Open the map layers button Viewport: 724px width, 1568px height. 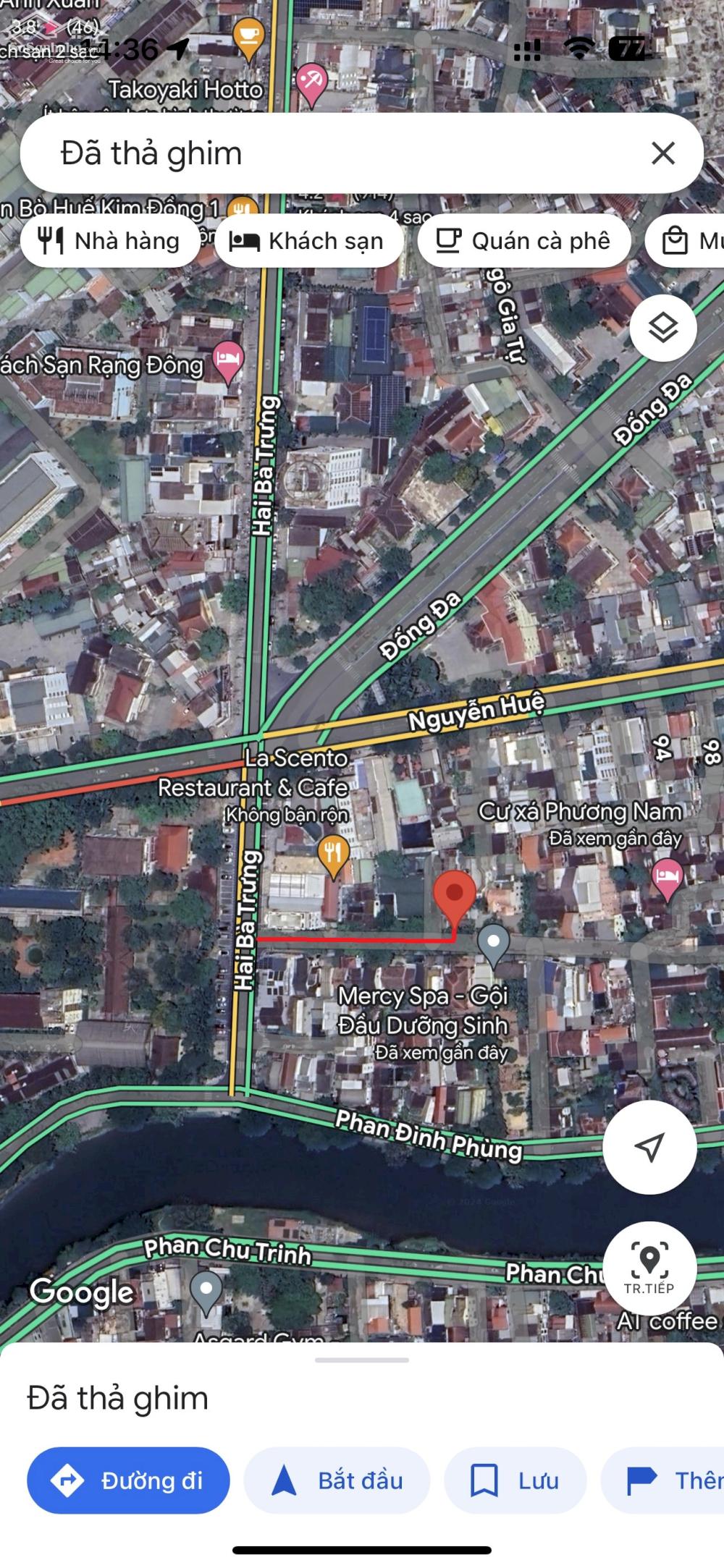click(x=662, y=329)
